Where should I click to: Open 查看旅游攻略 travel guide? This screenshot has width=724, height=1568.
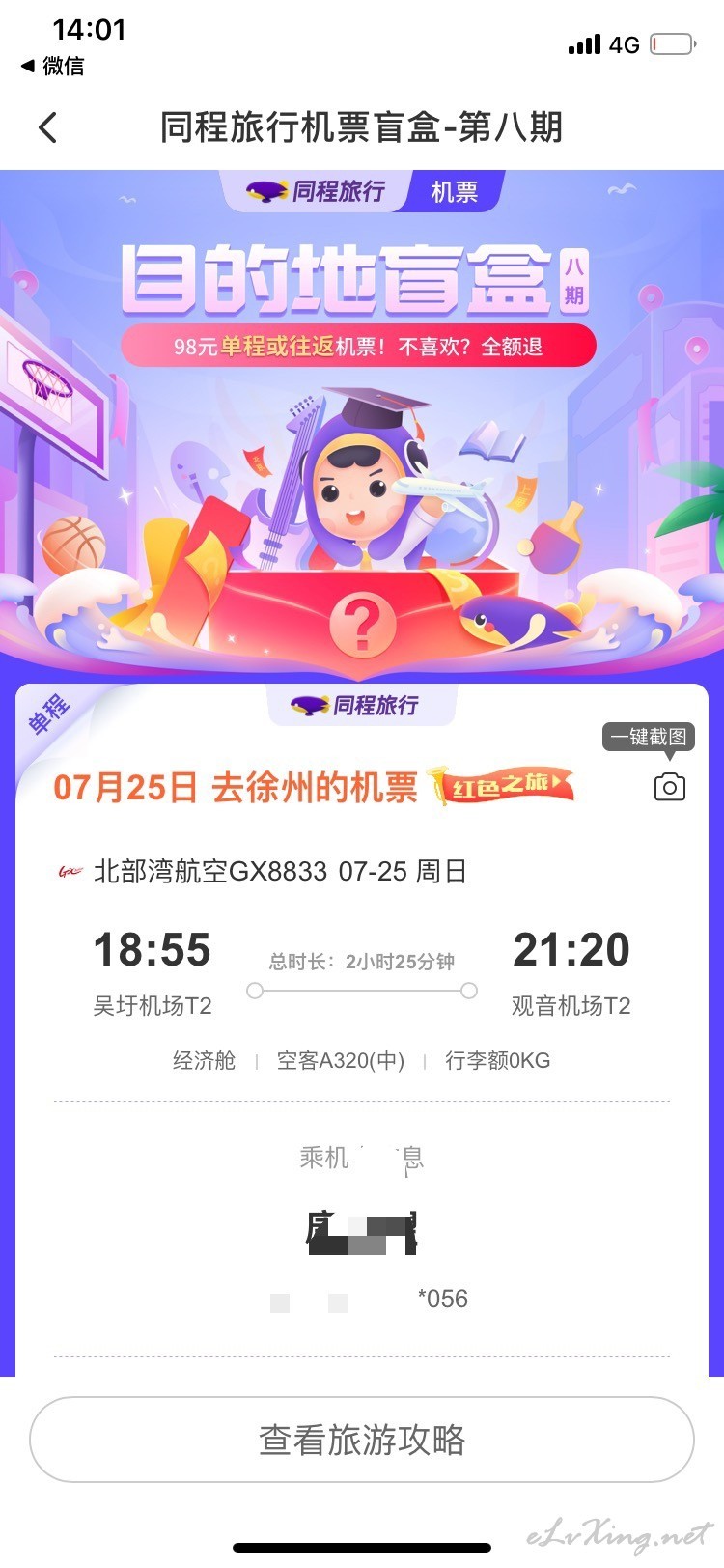click(x=362, y=1440)
